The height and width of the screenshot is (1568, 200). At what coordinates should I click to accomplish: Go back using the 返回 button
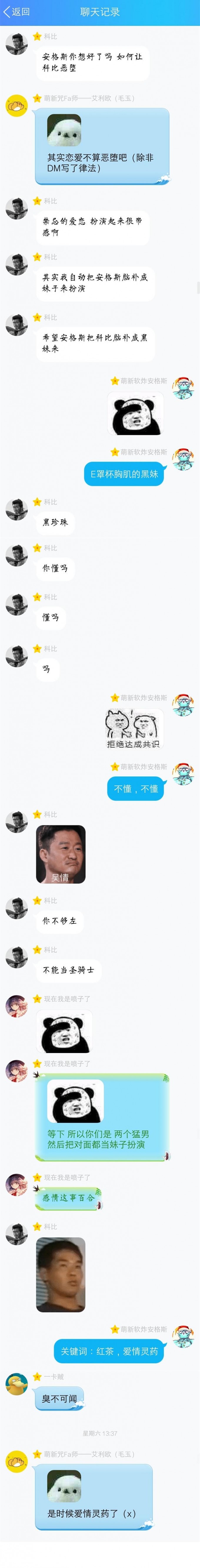(x=16, y=11)
